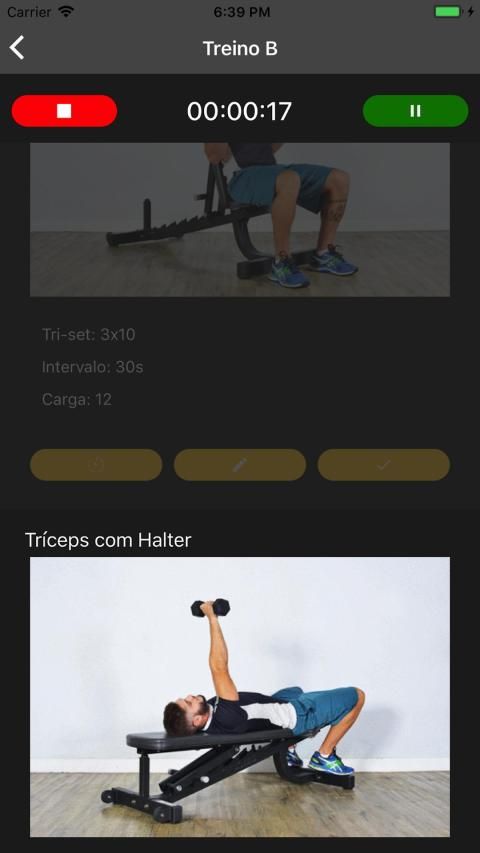Edit the load with the pencil button
This screenshot has width=480, height=853.
[239, 465]
